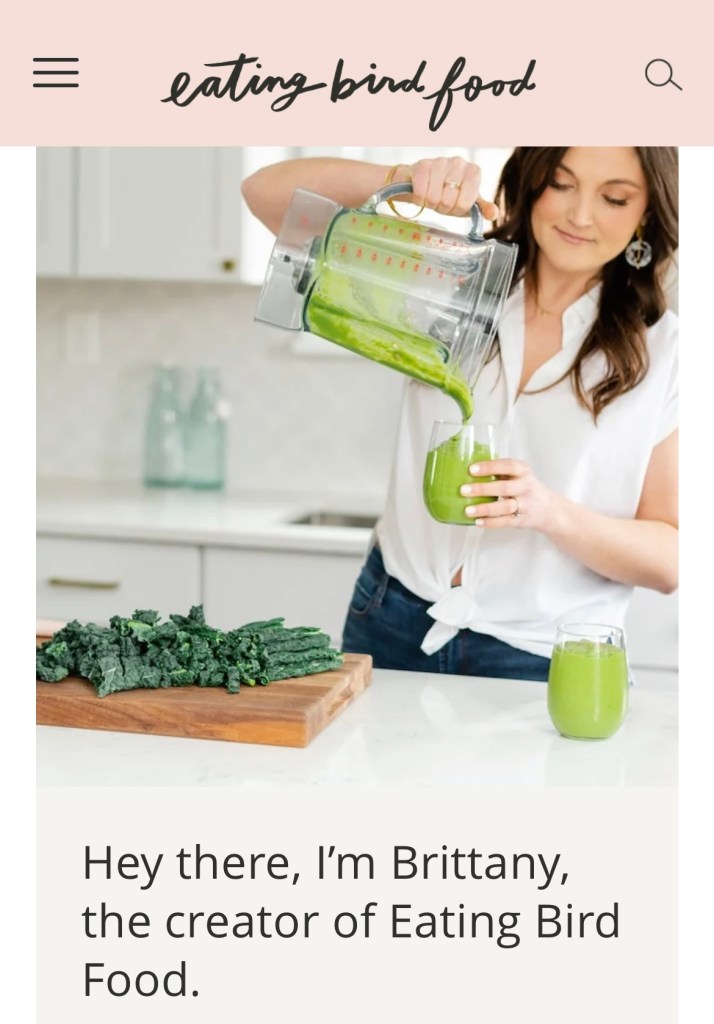Viewport: 714px width, 1024px height.
Task: Open the site search
Action: pos(662,74)
